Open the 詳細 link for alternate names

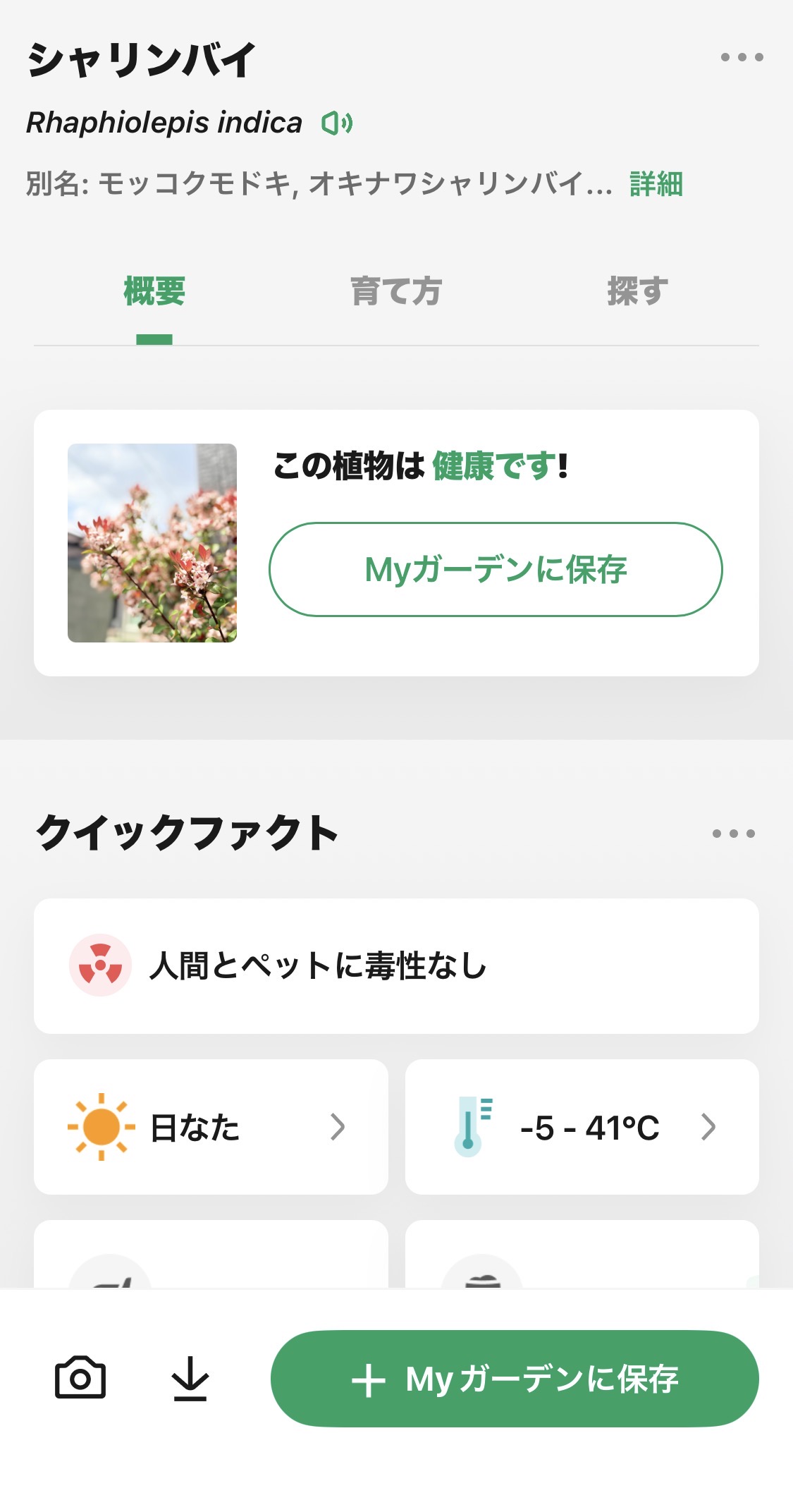click(x=656, y=184)
